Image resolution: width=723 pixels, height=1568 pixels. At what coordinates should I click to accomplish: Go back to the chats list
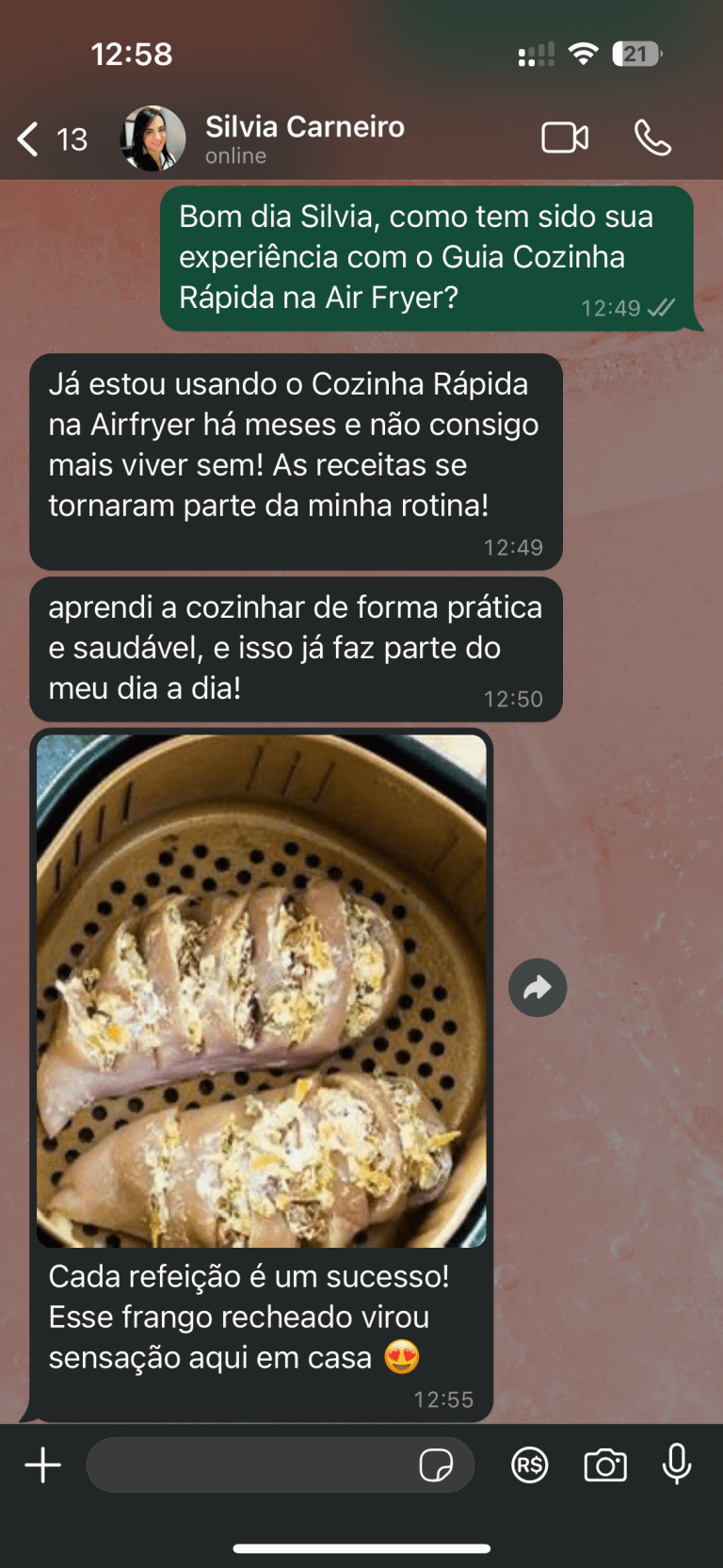click(x=30, y=139)
